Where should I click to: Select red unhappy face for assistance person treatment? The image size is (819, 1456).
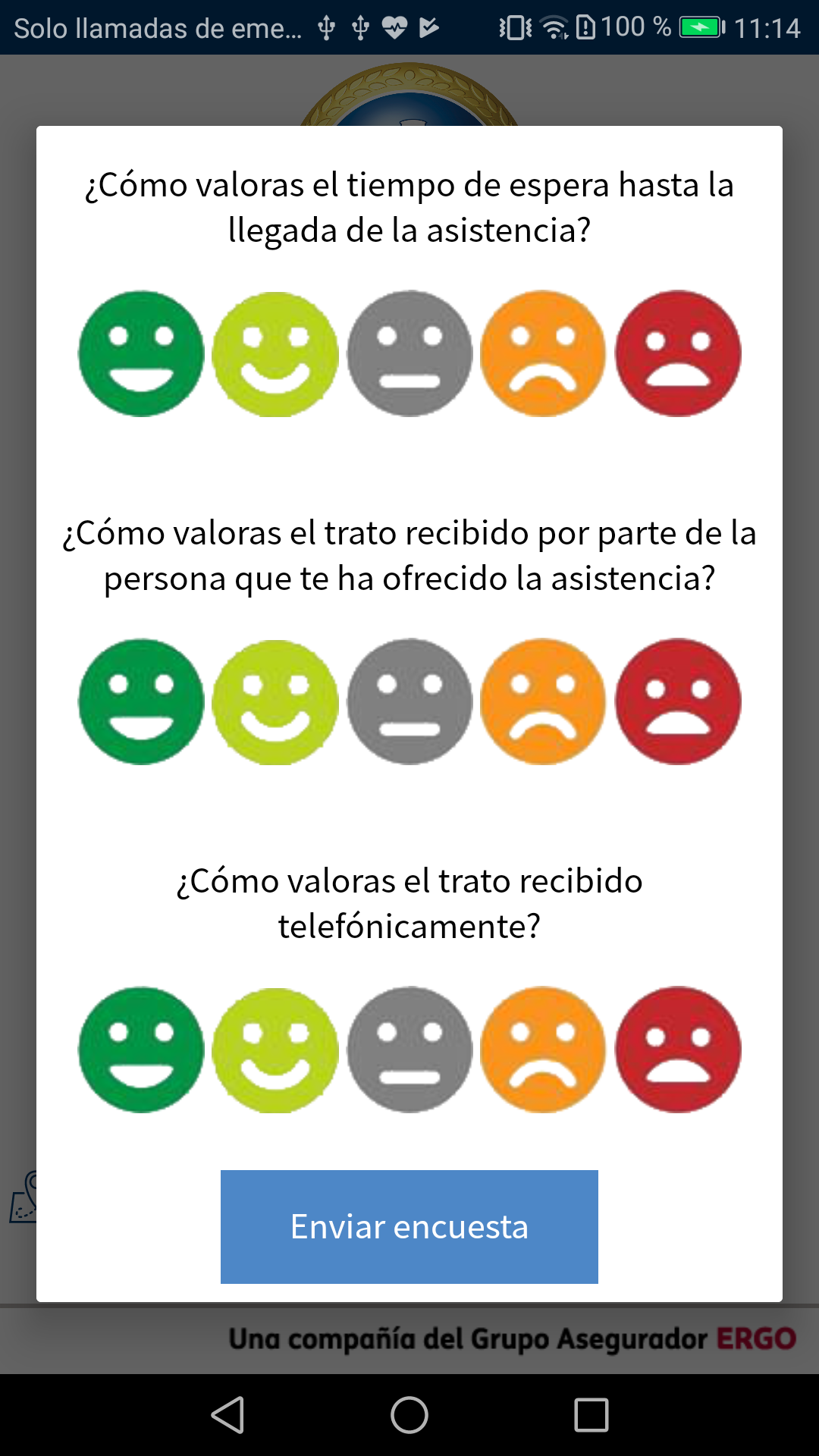coord(678,701)
